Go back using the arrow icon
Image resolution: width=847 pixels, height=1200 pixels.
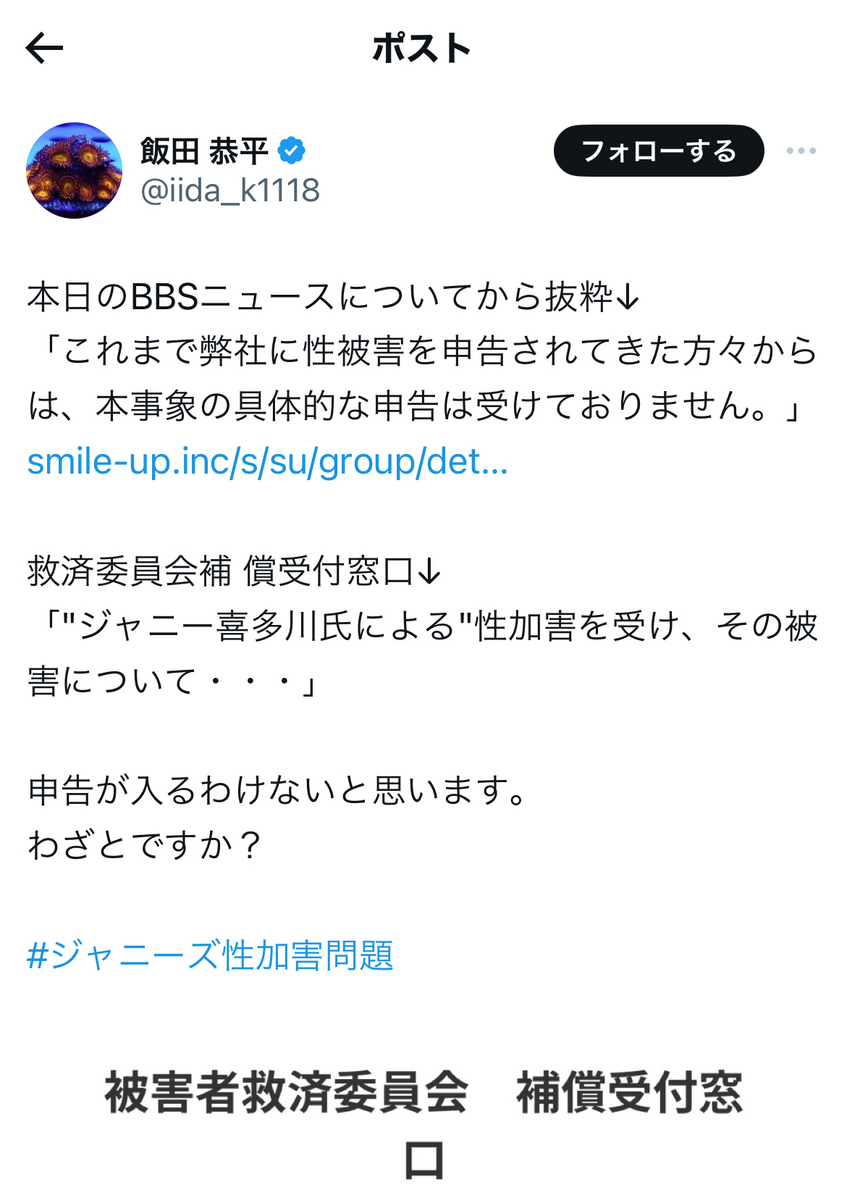pyautogui.click(x=45, y=48)
